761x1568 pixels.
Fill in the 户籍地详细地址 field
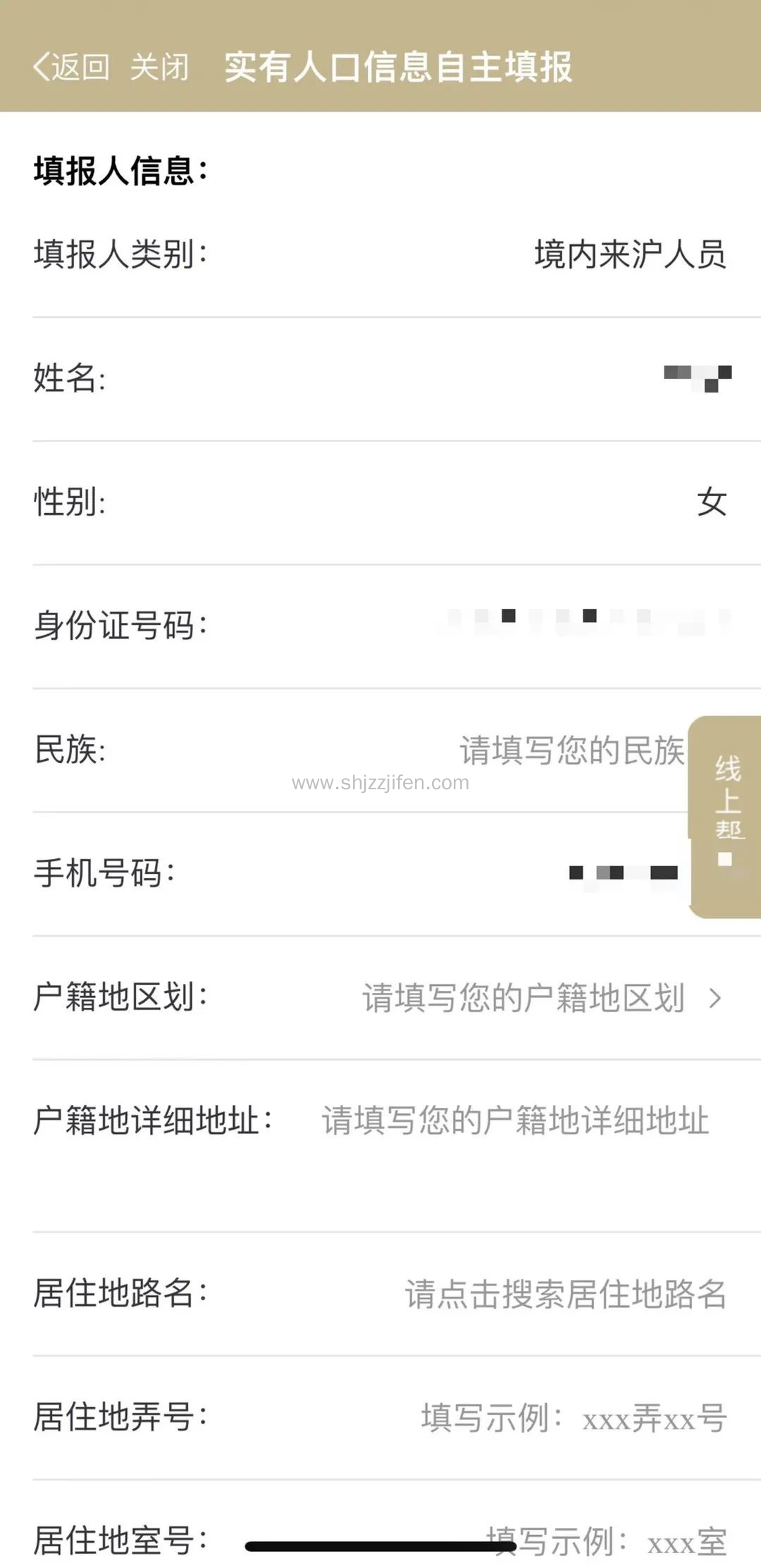[x=514, y=1121]
